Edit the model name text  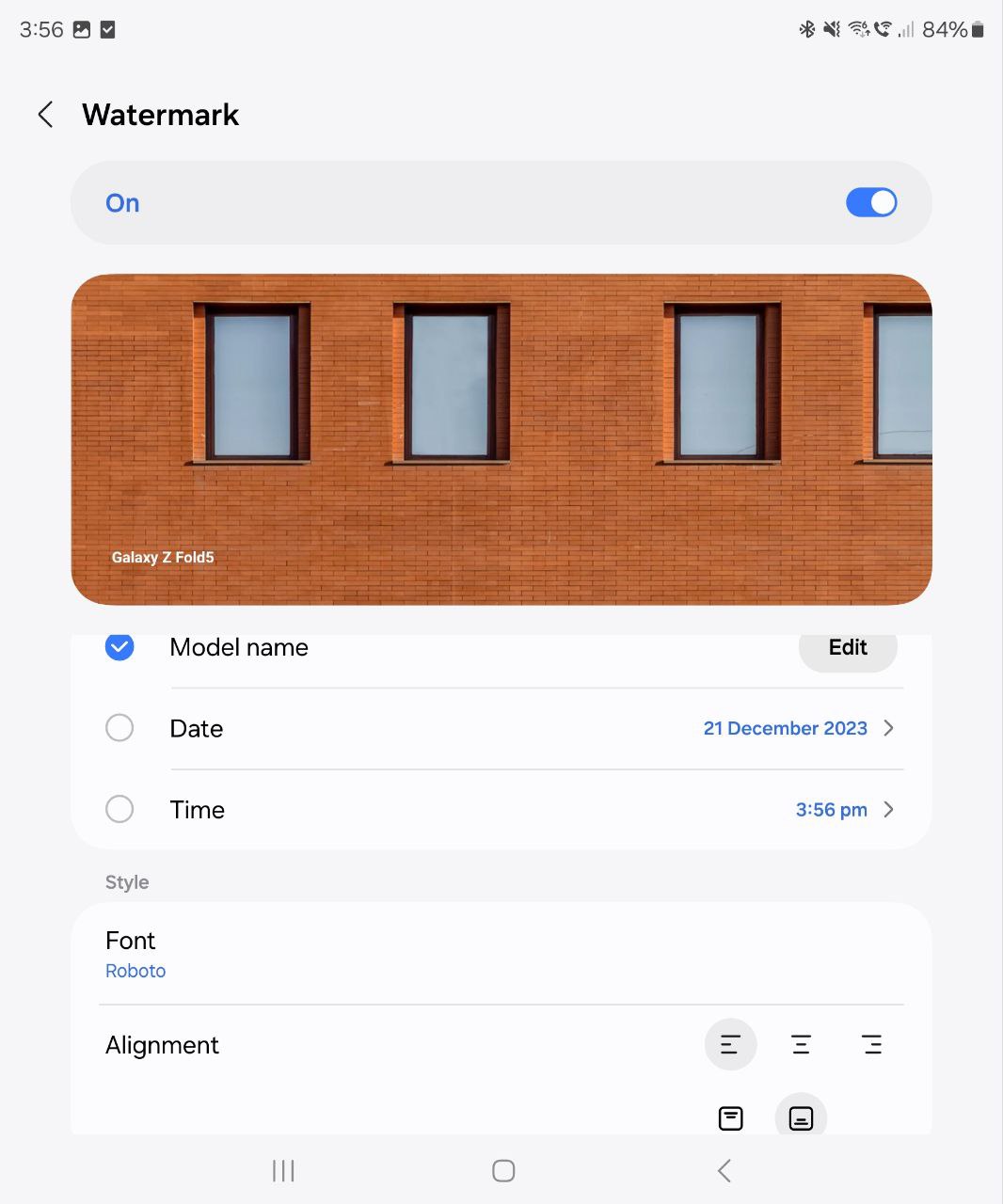pyautogui.click(x=847, y=647)
